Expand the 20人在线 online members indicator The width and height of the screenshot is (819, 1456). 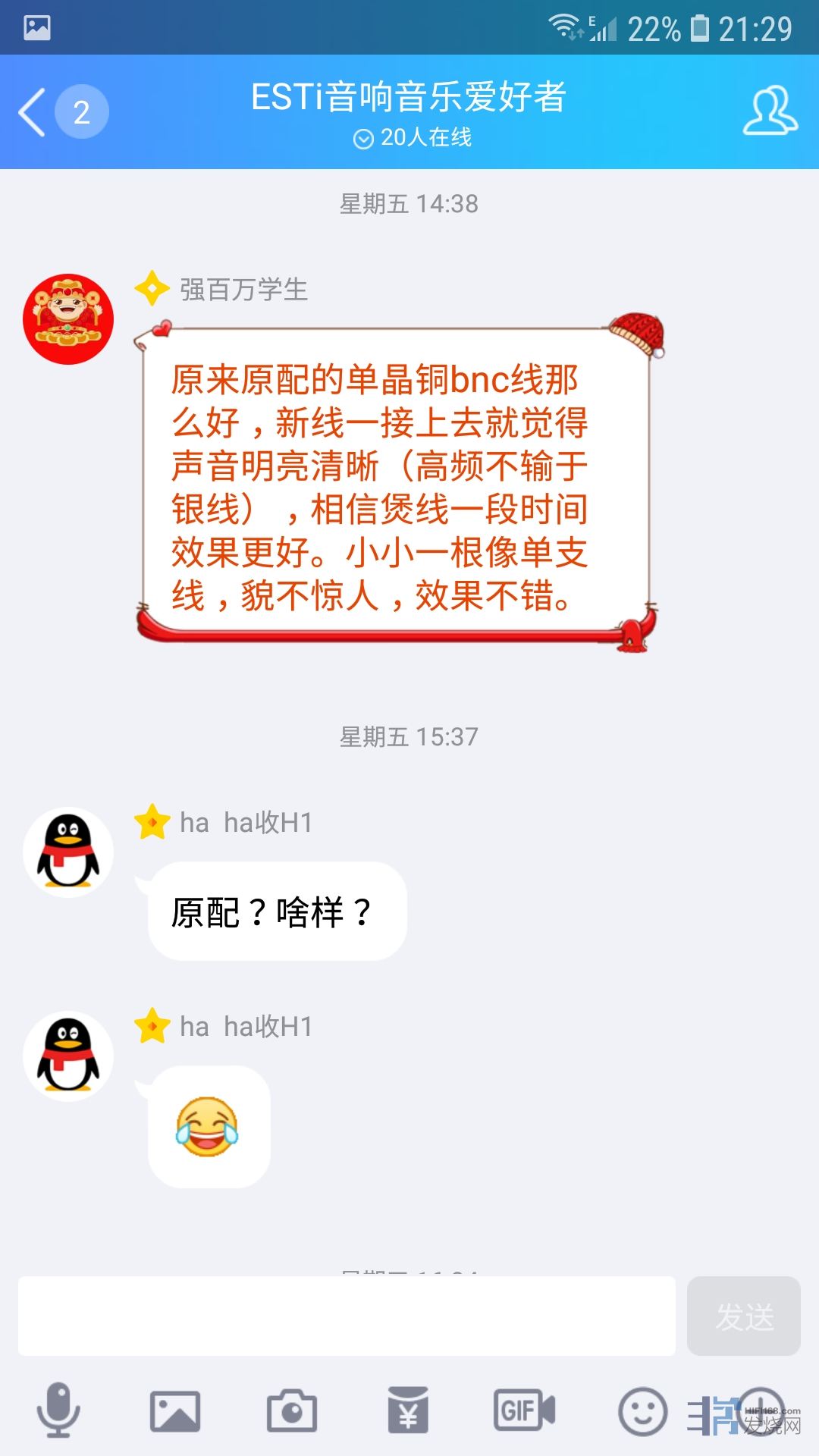pyautogui.click(x=412, y=137)
